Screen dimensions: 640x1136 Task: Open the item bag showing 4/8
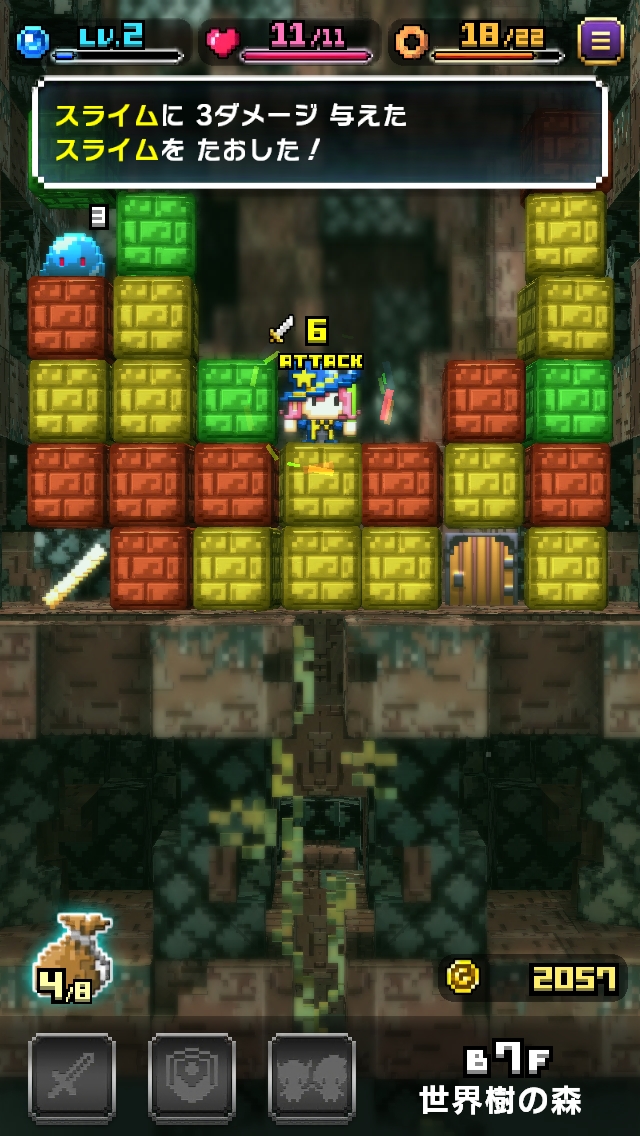[x=70, y=957]
